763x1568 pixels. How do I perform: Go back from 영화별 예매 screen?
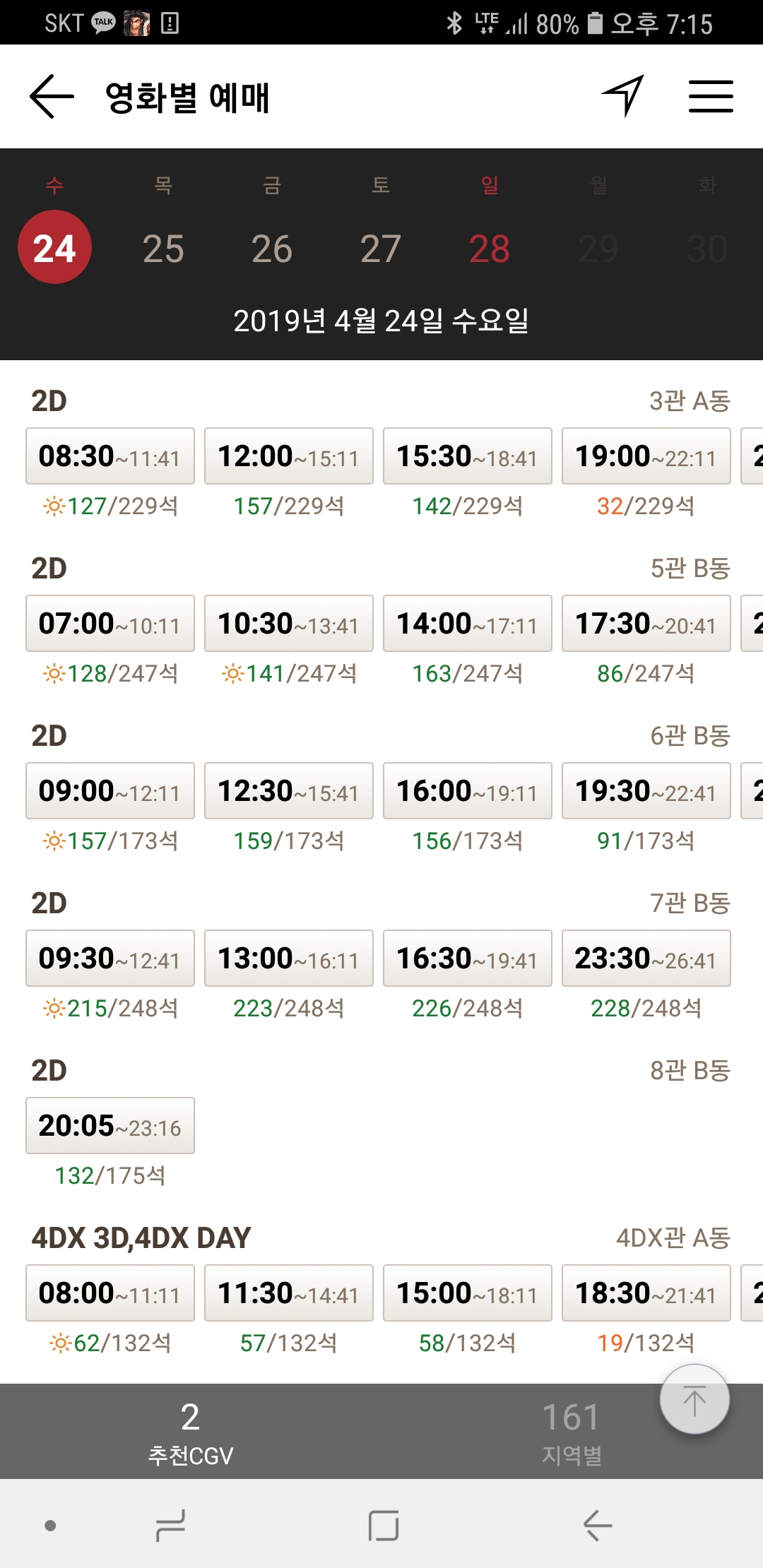52,97
